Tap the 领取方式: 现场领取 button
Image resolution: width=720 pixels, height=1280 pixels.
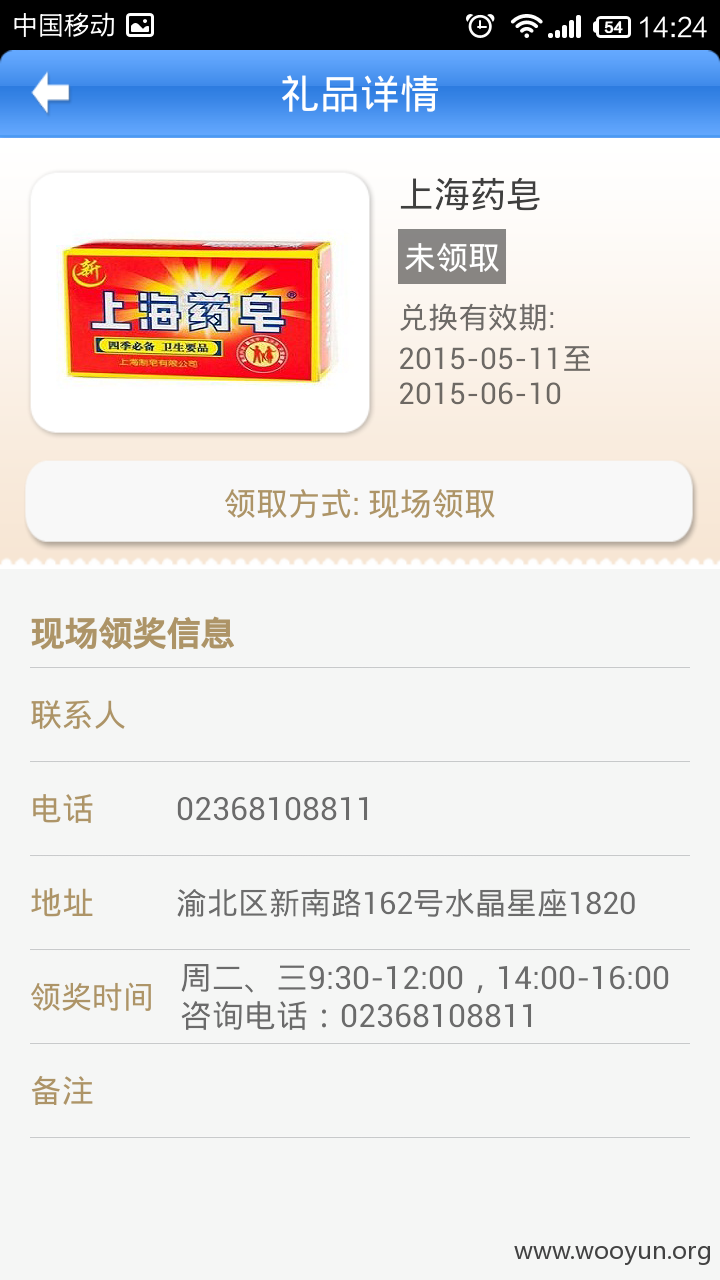[359, 503]
